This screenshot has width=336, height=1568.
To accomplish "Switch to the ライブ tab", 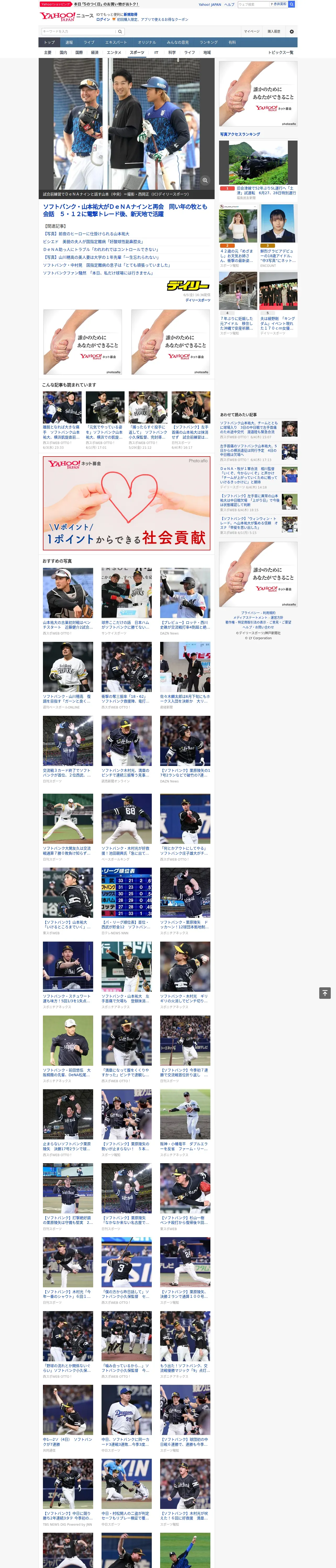I will (x=89, y=43).
